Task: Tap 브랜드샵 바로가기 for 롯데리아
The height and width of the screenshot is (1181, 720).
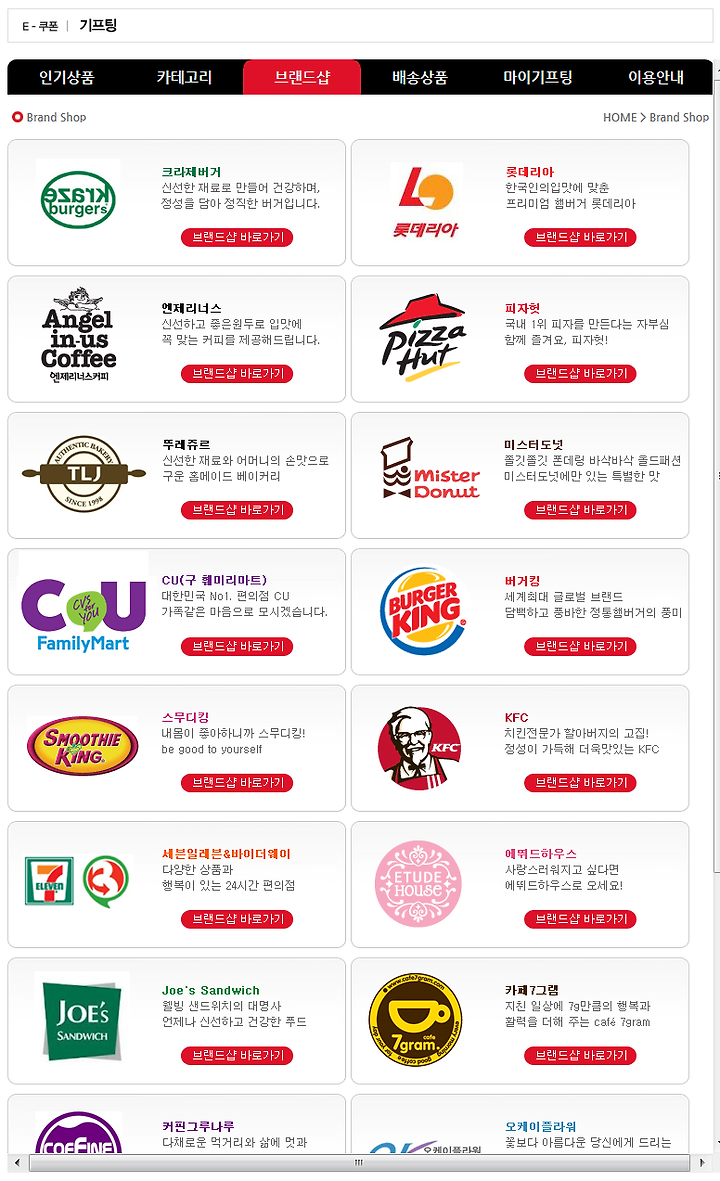Action: point(581,237)
